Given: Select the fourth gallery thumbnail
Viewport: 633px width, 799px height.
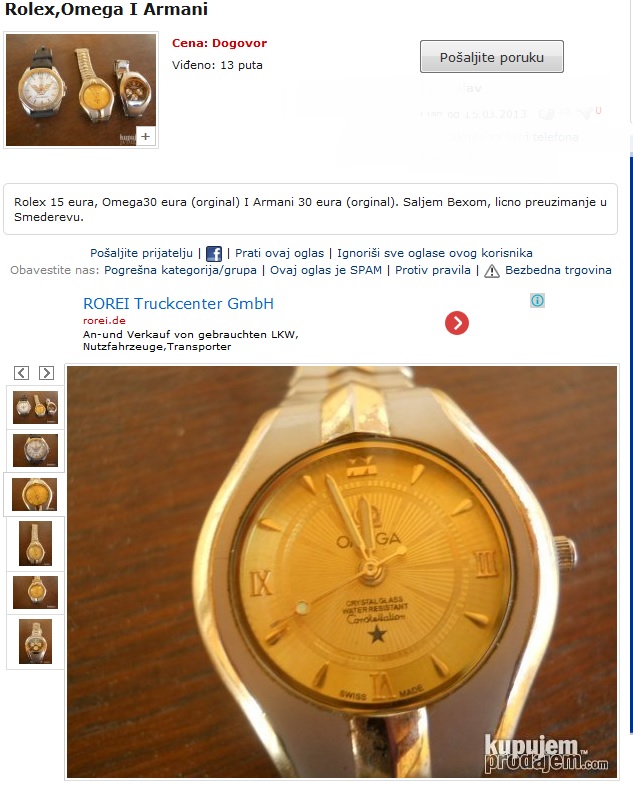Looking at the screenshot, I should click(x=35, y=543).
